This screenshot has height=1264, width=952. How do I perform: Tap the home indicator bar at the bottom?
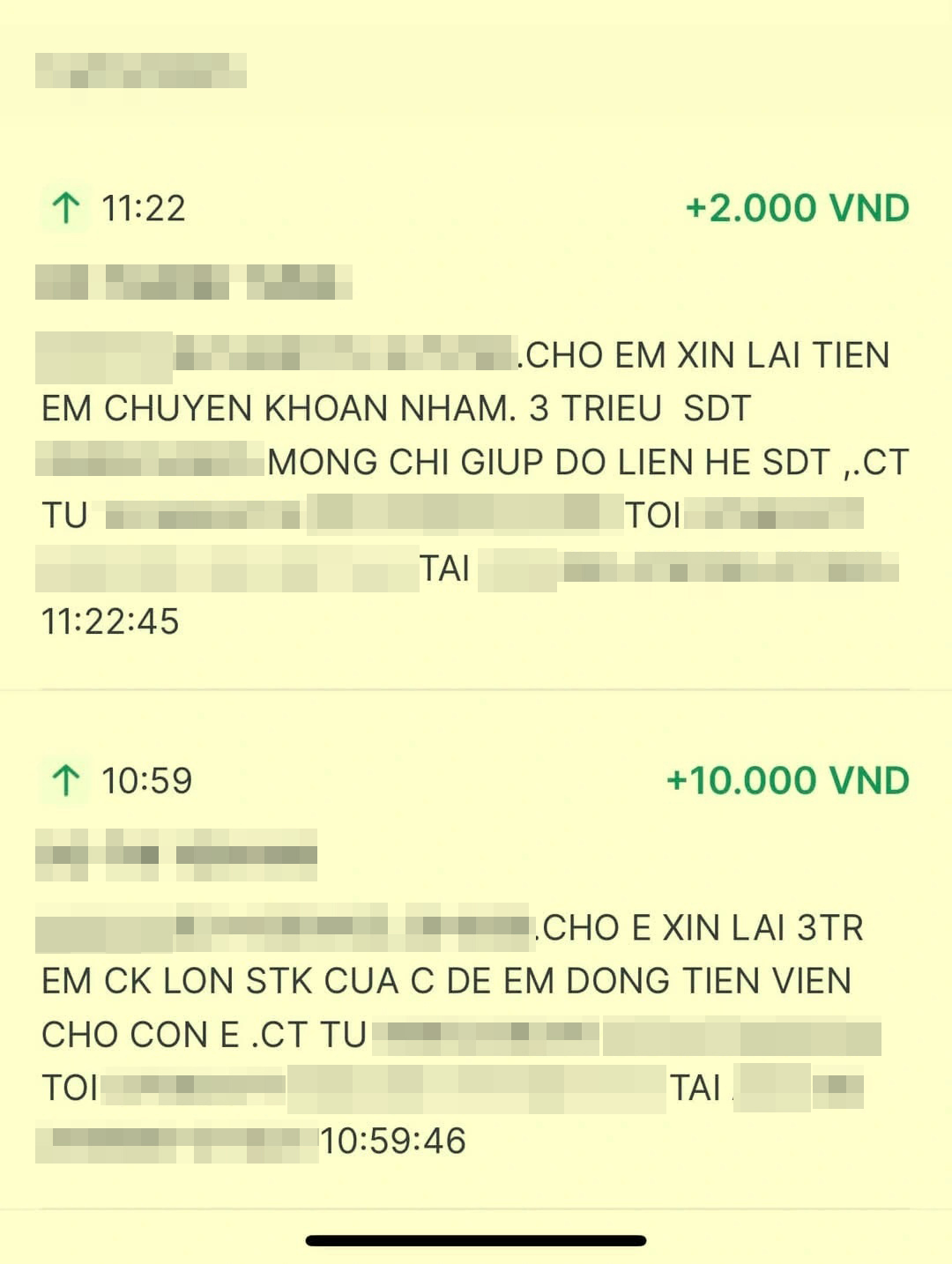click(x=476, y=1239)
